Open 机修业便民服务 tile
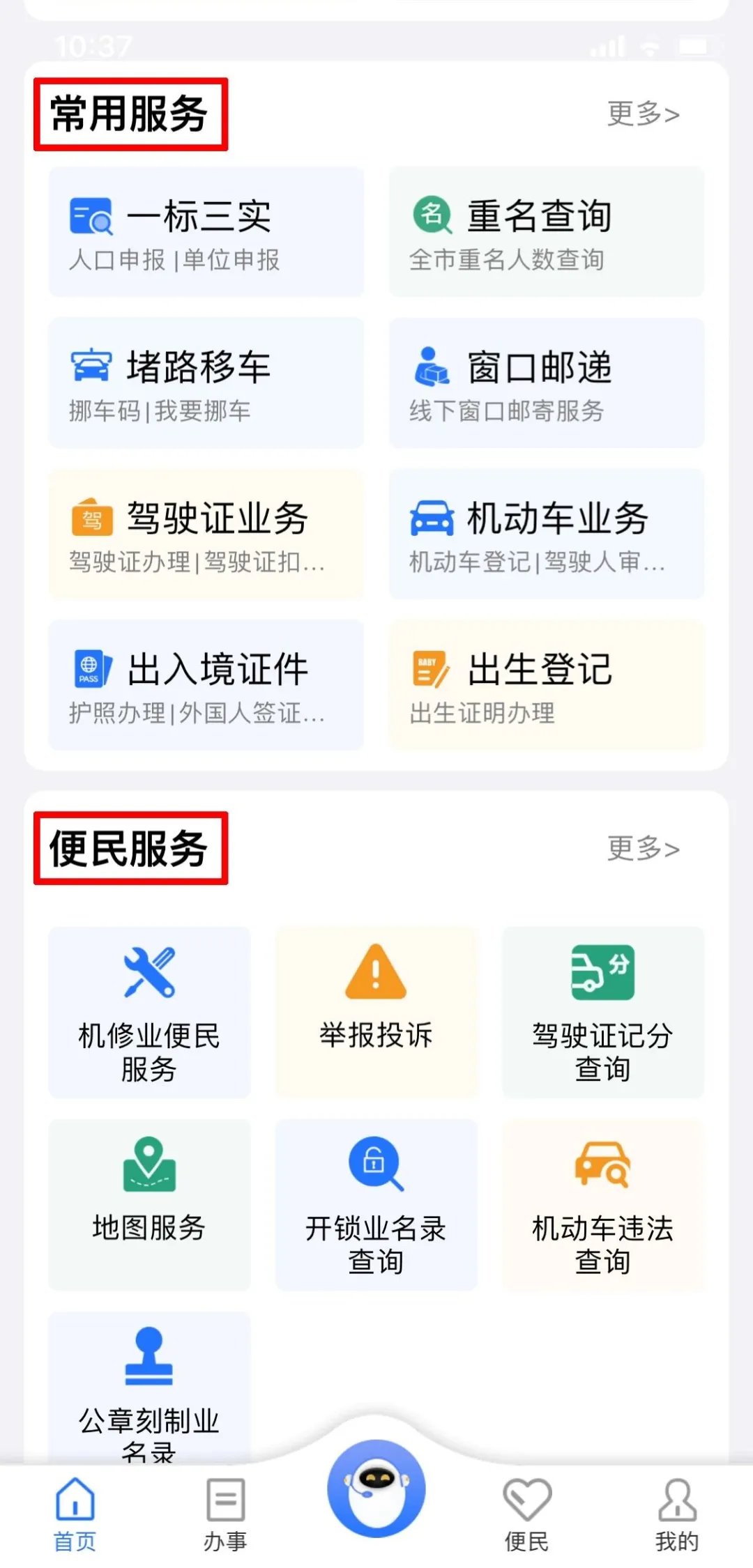753x1568 pixels. (149, 1012)
